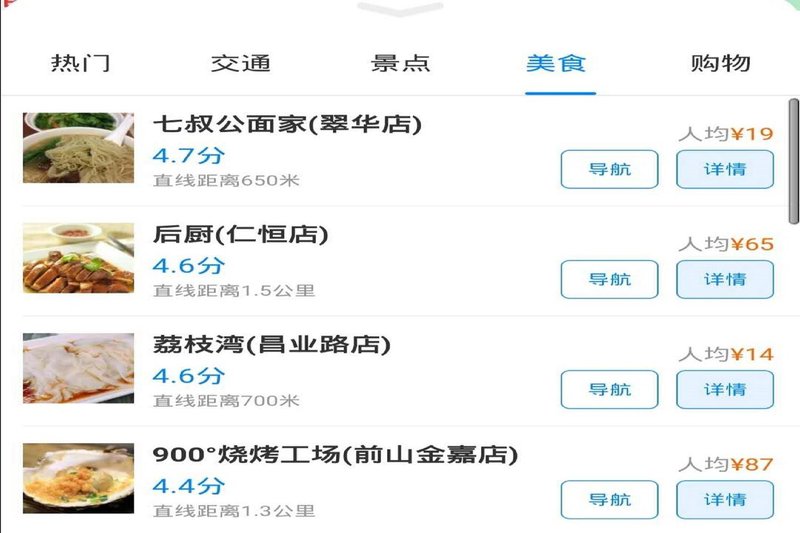
Task: Go to the 购物 tab
Action: tap(720, 64)
